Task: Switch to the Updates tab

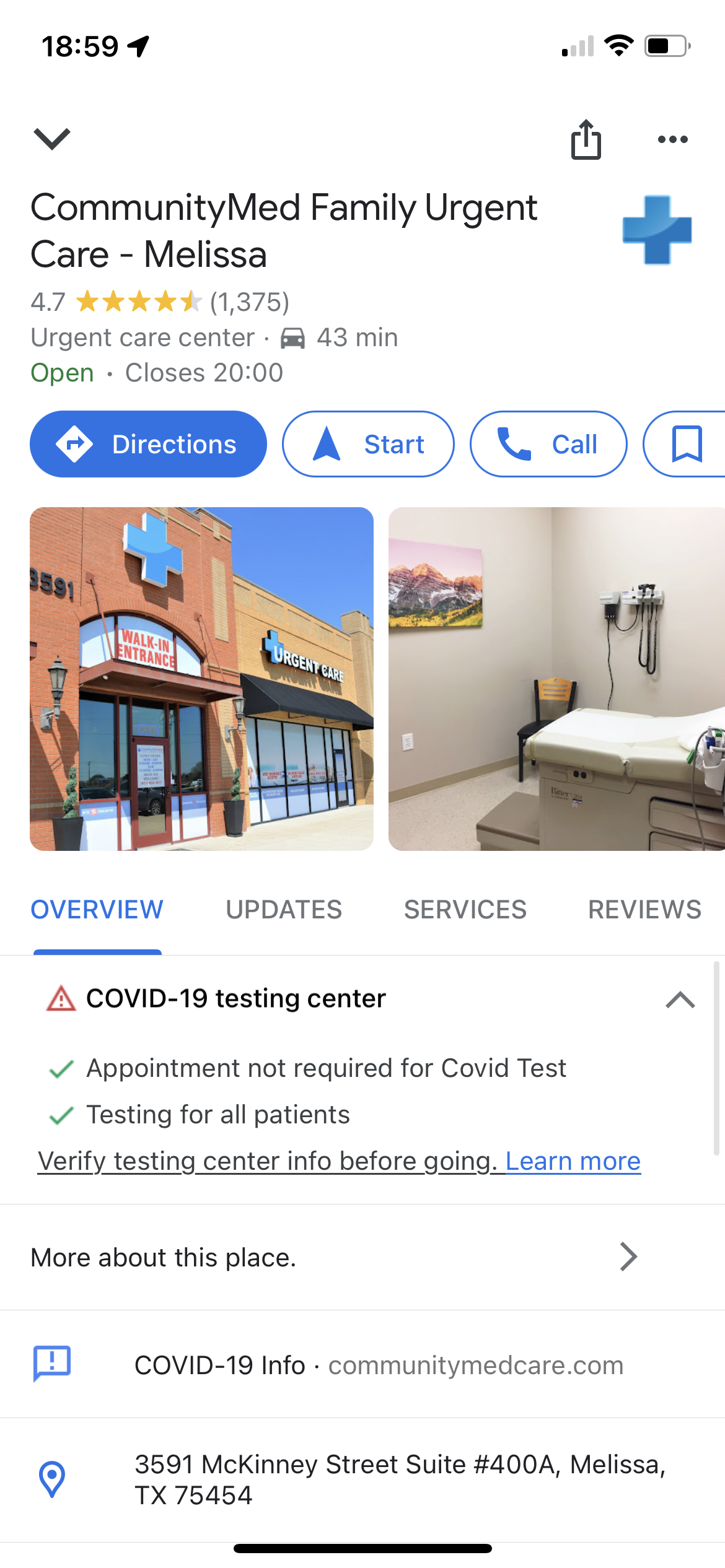Action: 284,910
